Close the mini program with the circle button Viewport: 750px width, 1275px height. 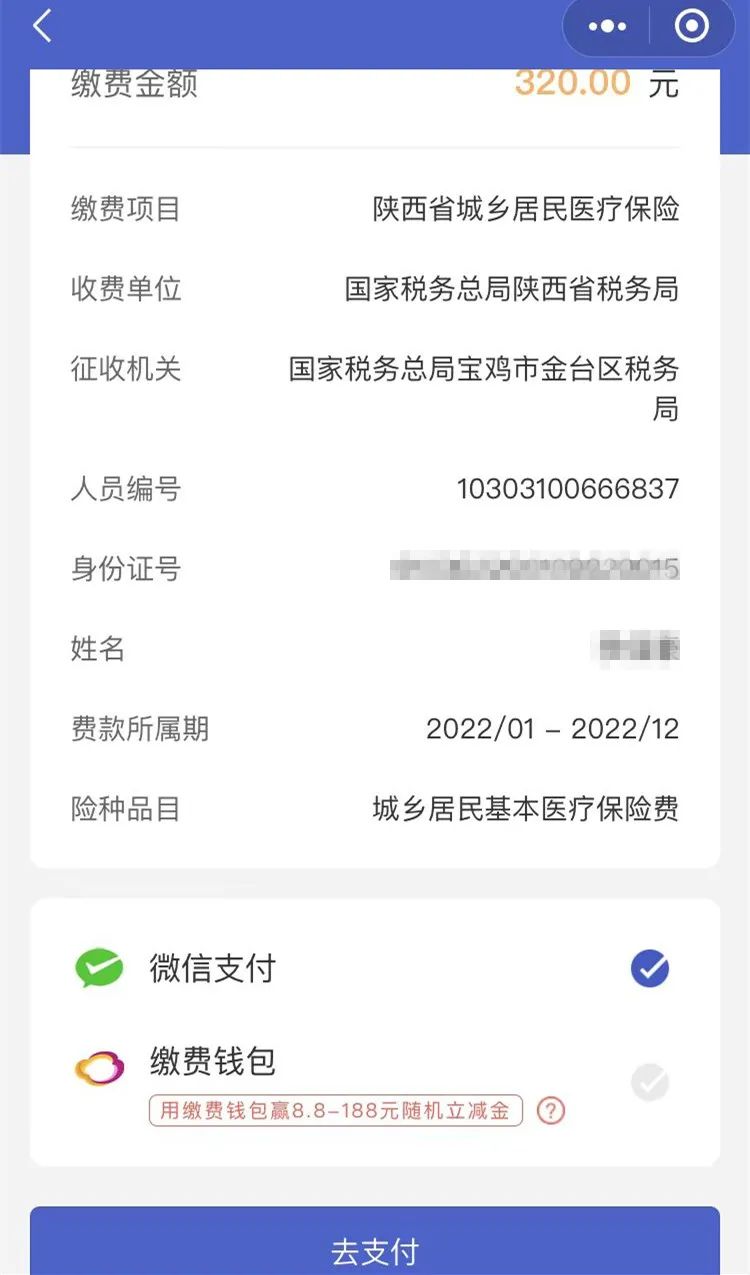691,27
